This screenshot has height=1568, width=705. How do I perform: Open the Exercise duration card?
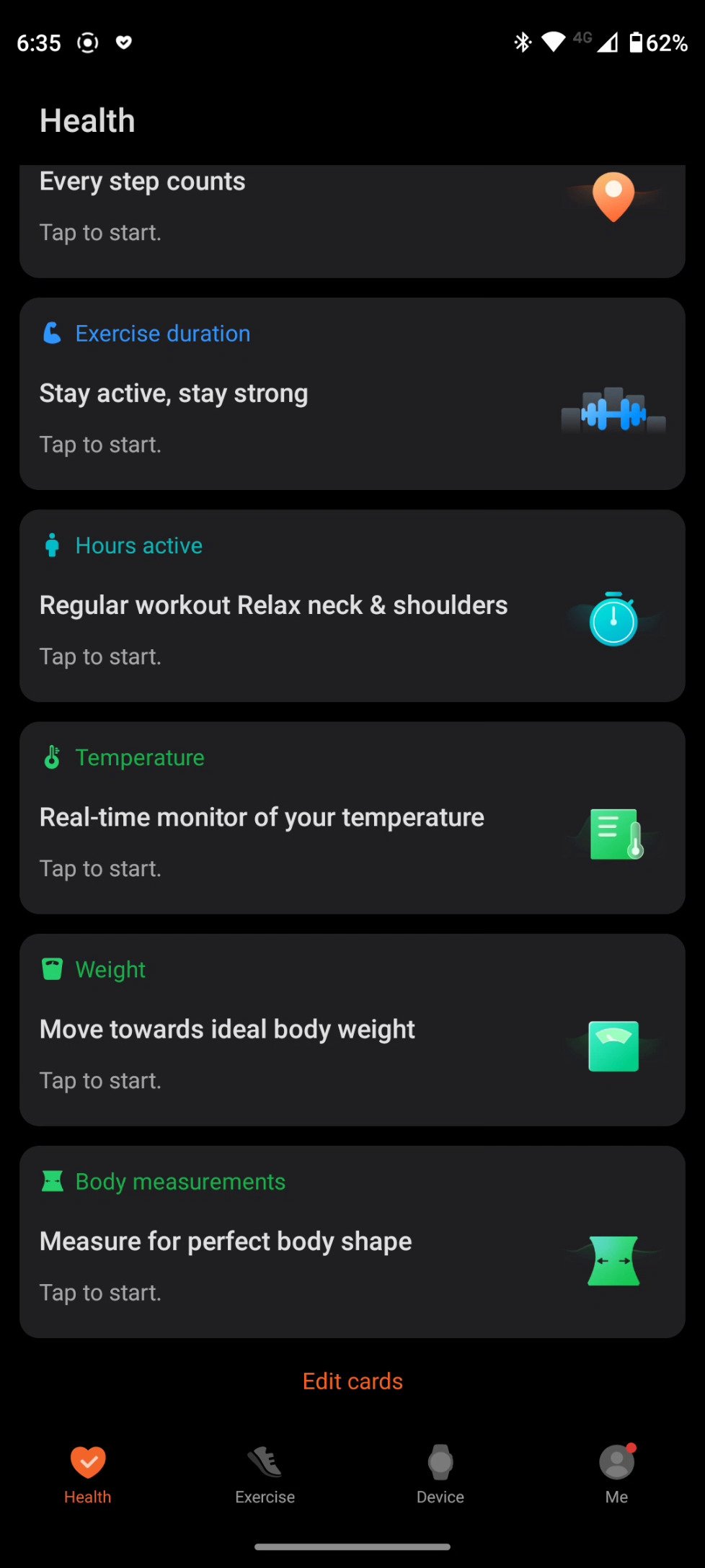[x=352, y=393]
